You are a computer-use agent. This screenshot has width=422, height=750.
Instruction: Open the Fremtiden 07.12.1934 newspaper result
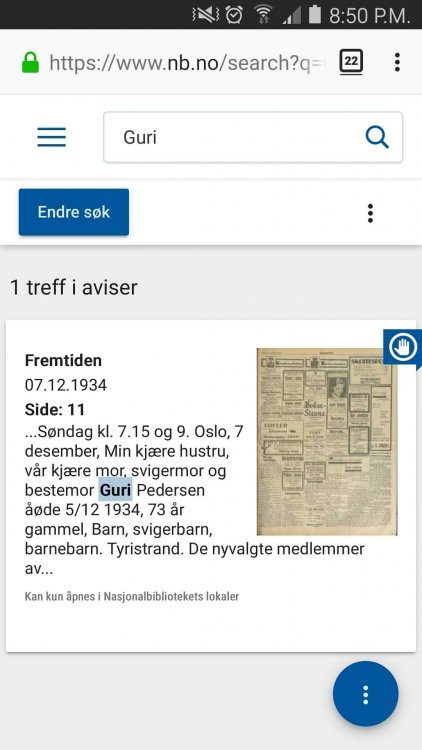point(211,485)
